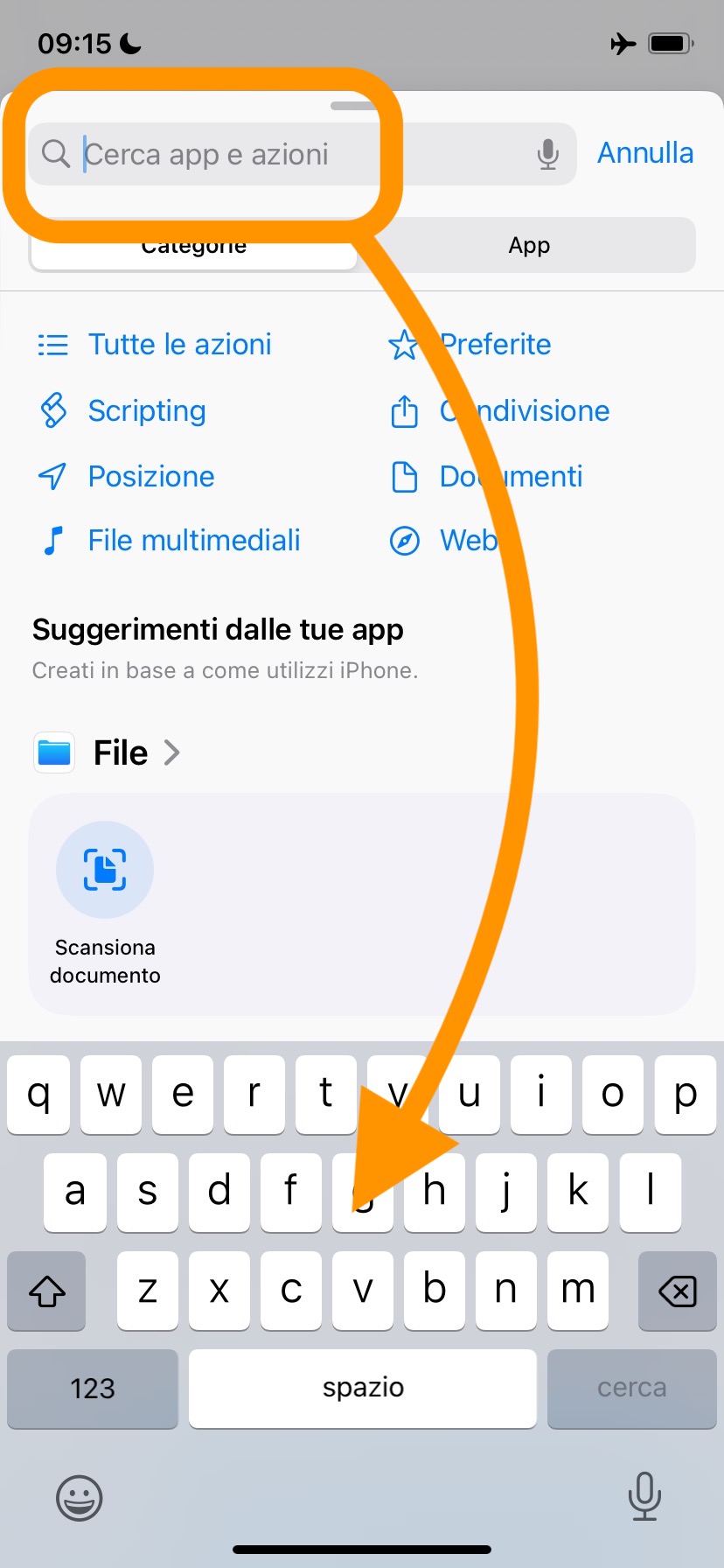This screenshot has width=724, height=1568.
Task: Open the emoji keyboard
Action: pos(80,1498)
